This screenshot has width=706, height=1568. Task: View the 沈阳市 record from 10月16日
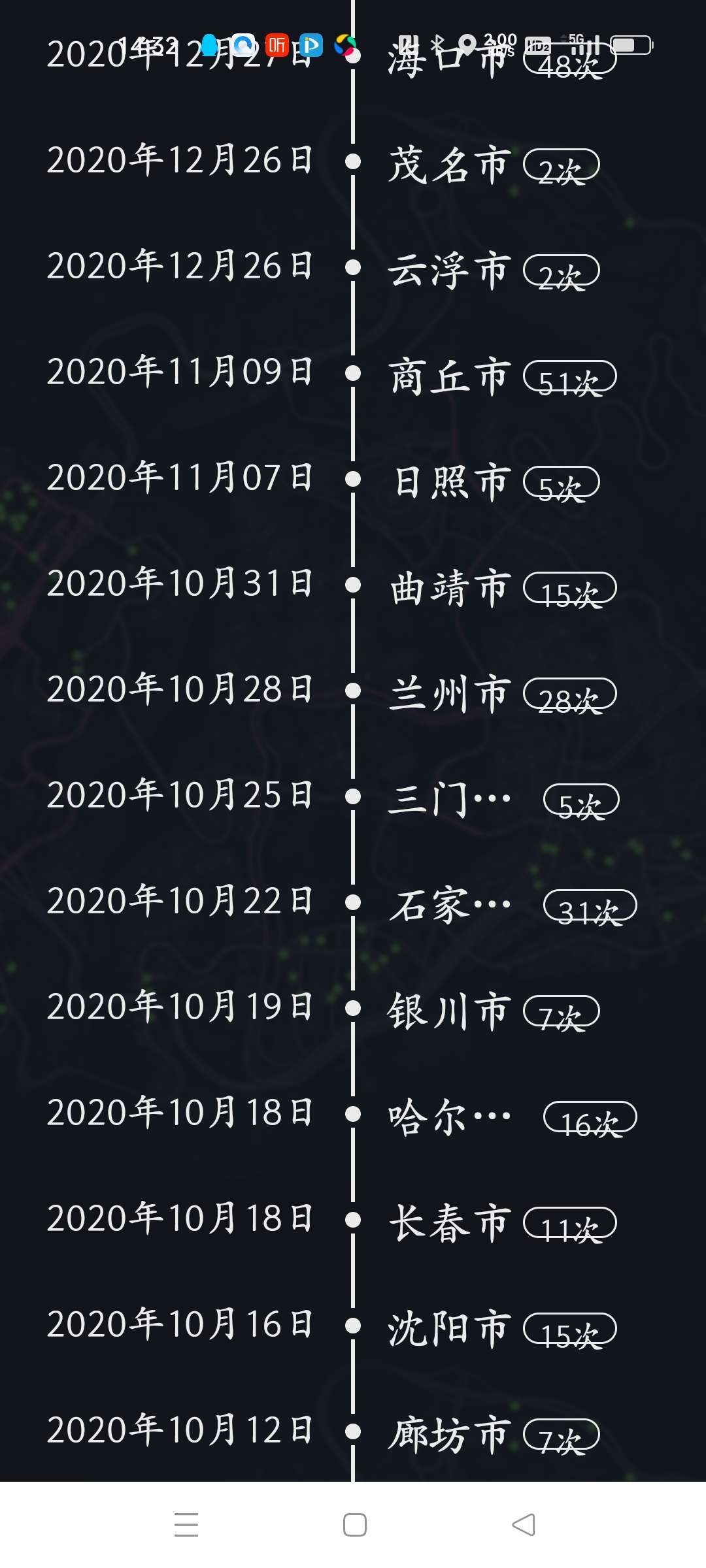tap(449, 1328)
